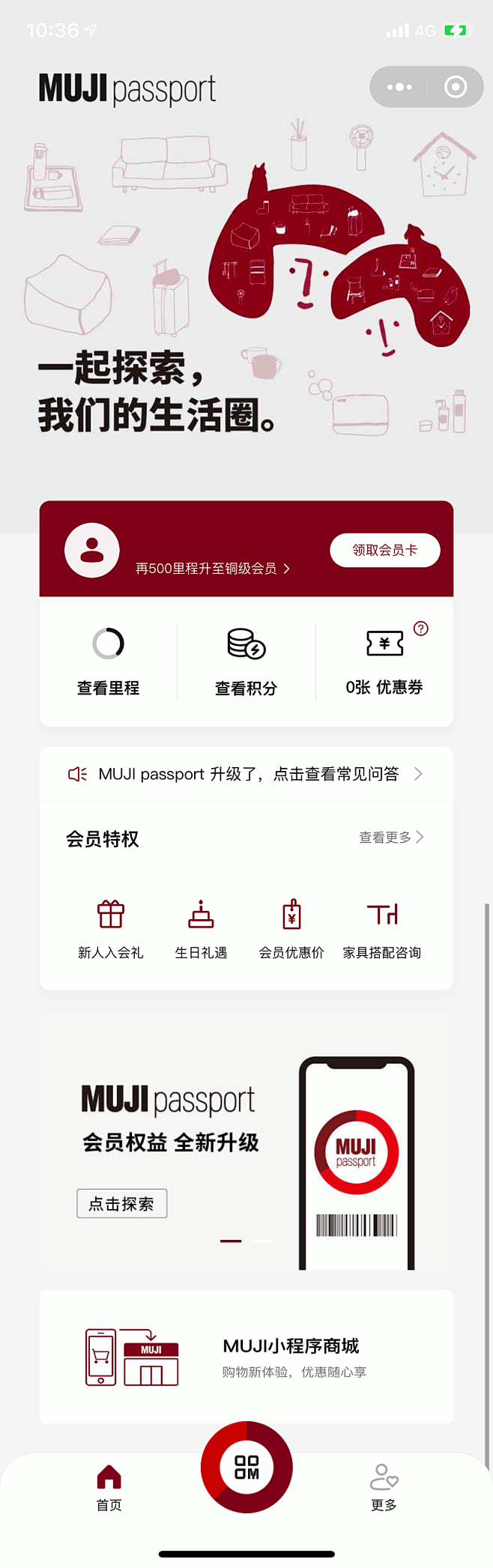Viewport: 493px width, 1568px height.
Task: Tap the 点击探索 button on the banner
Action: pyautogui.click(x=121, y=1203)
